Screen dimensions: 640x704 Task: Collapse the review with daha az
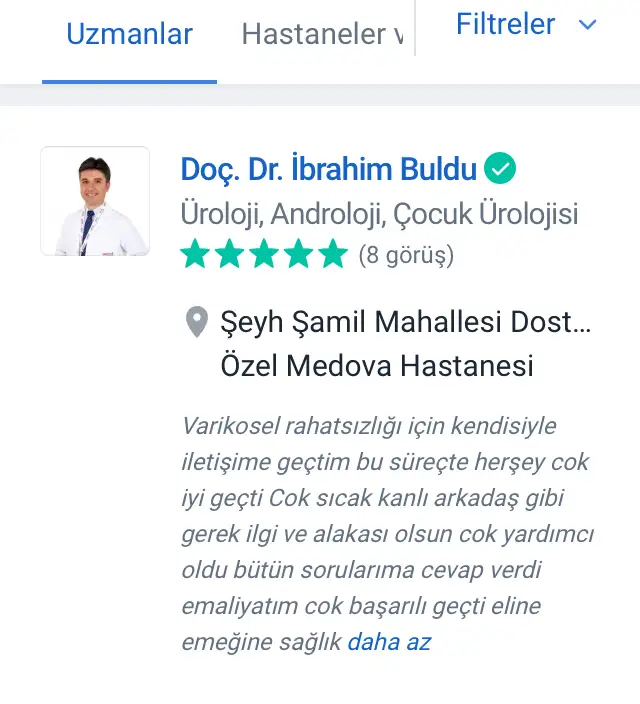click(x=389, y=642)
